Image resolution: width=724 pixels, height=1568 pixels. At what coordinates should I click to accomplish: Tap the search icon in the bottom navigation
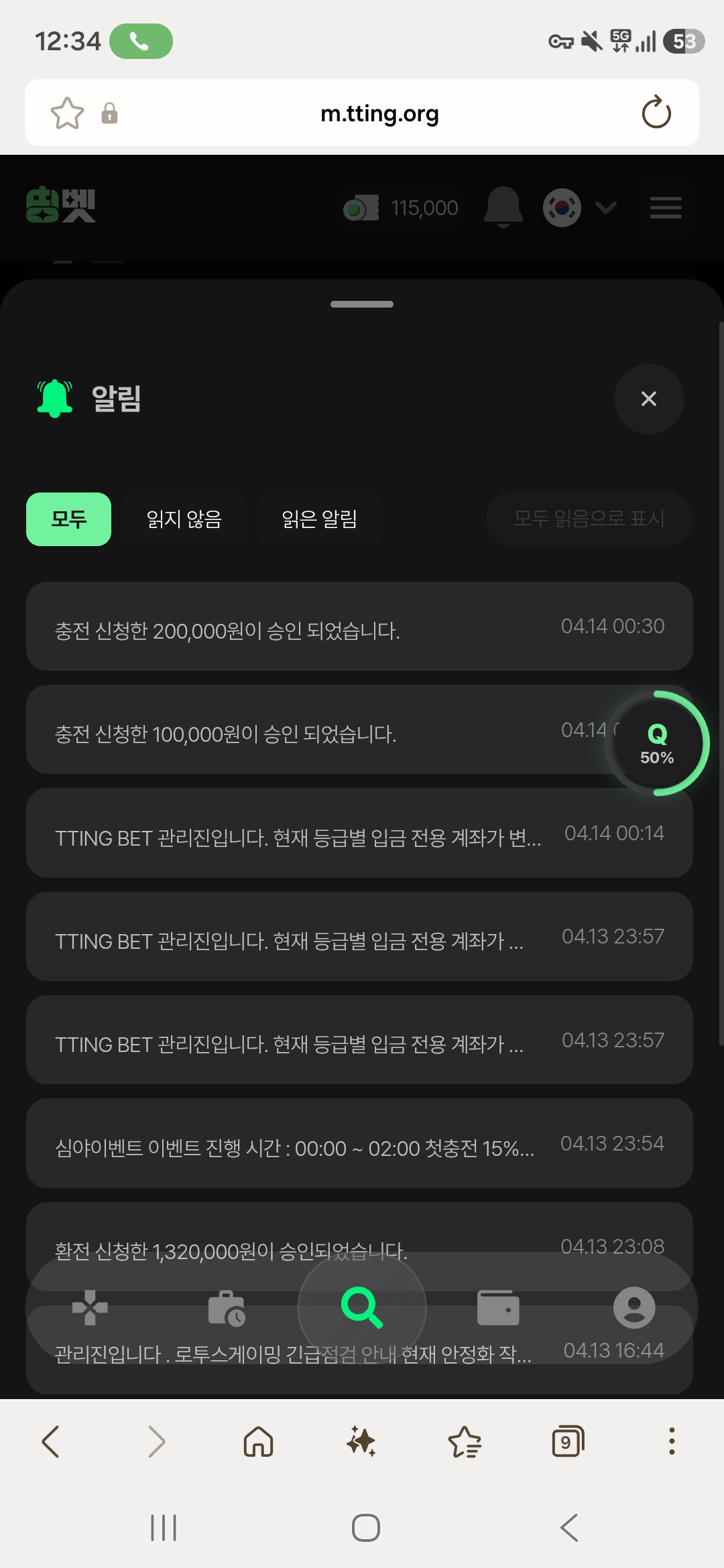tap(362, 1307)
